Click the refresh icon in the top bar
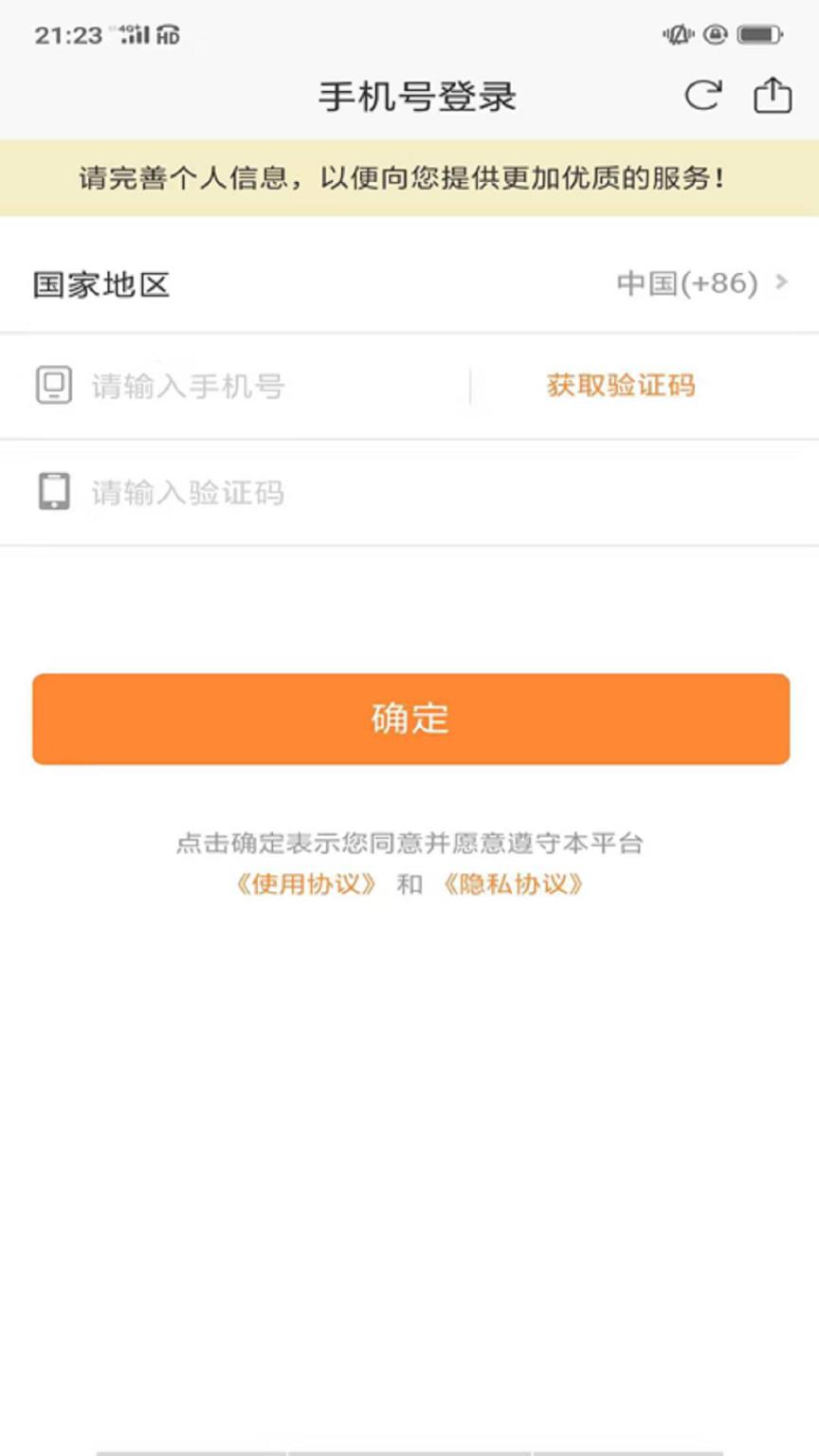Image resolution: width=819 pixels, height=1456 pixels. (701, 96)
